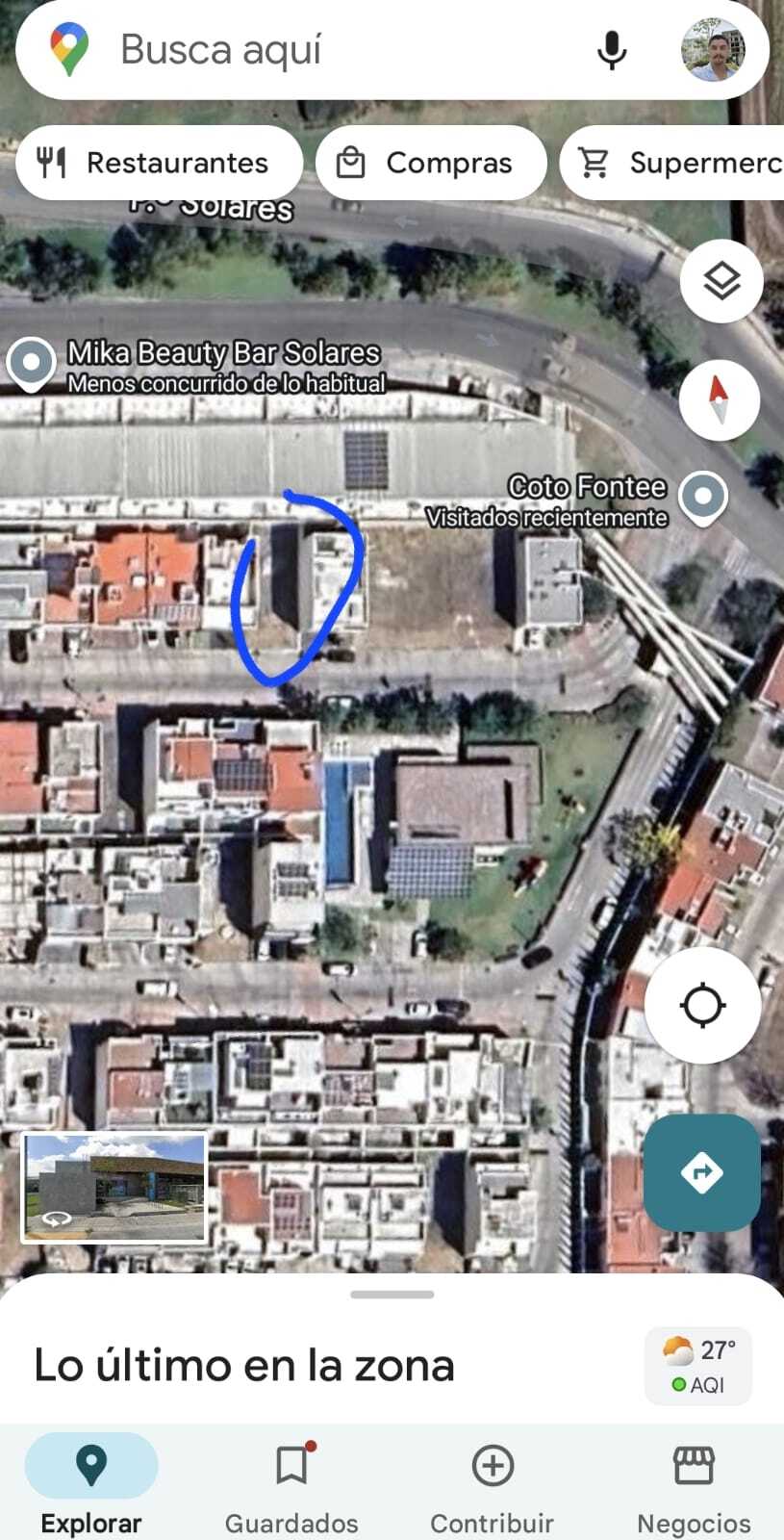Screen dimensions: 784x1540
Task: Open the map layers button
Action: (721, 281)
